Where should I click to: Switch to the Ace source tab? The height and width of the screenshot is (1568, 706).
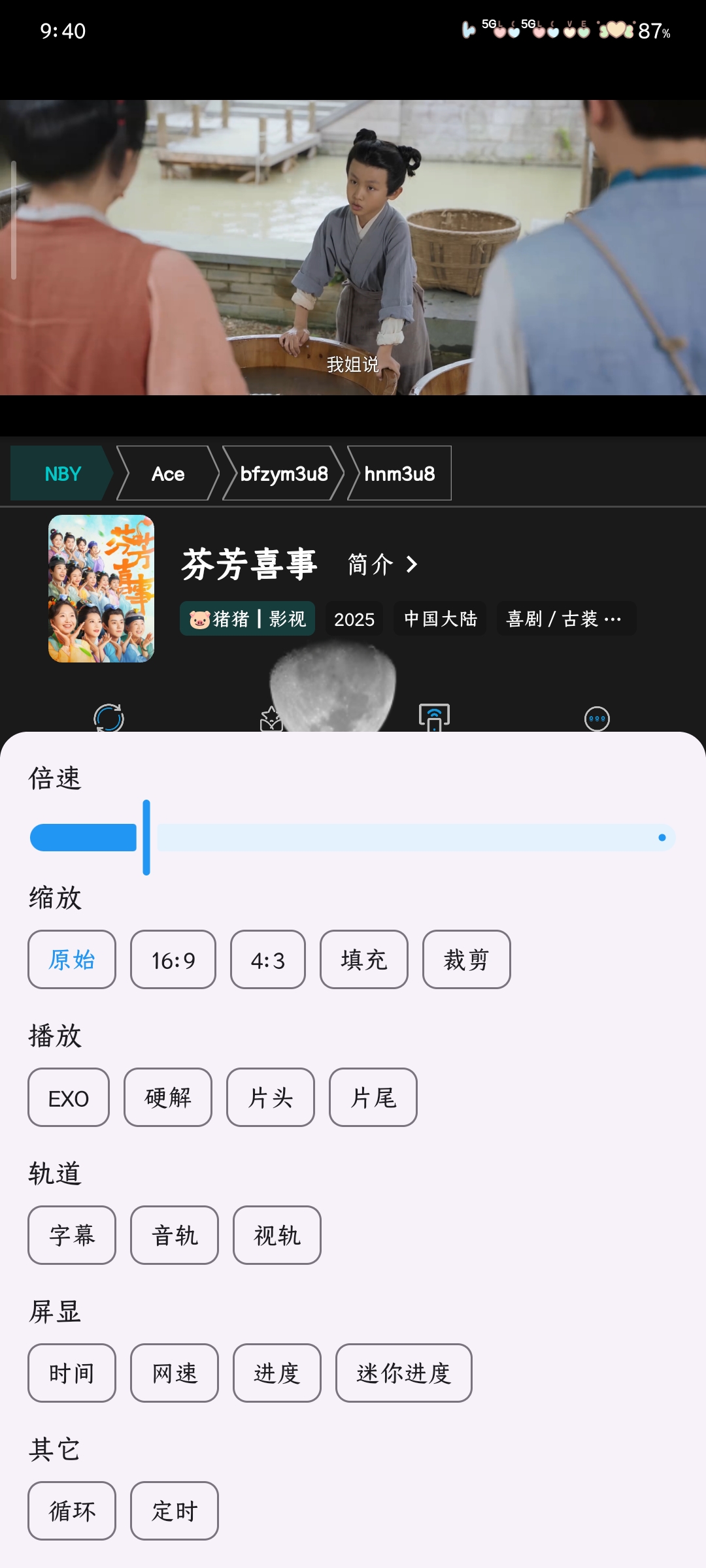pyautogui.click(x=168, y=474)
